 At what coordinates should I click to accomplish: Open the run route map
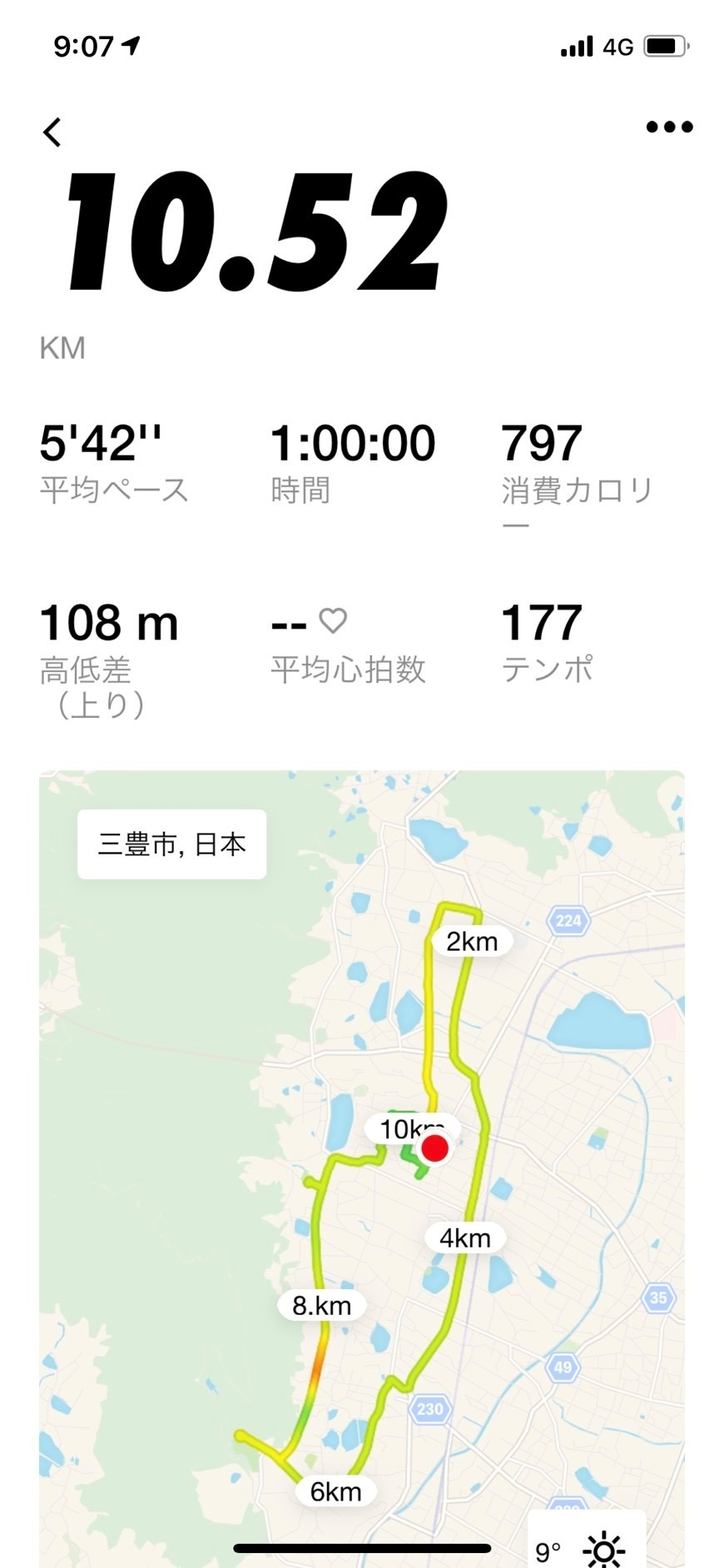tap(361, 1168)
